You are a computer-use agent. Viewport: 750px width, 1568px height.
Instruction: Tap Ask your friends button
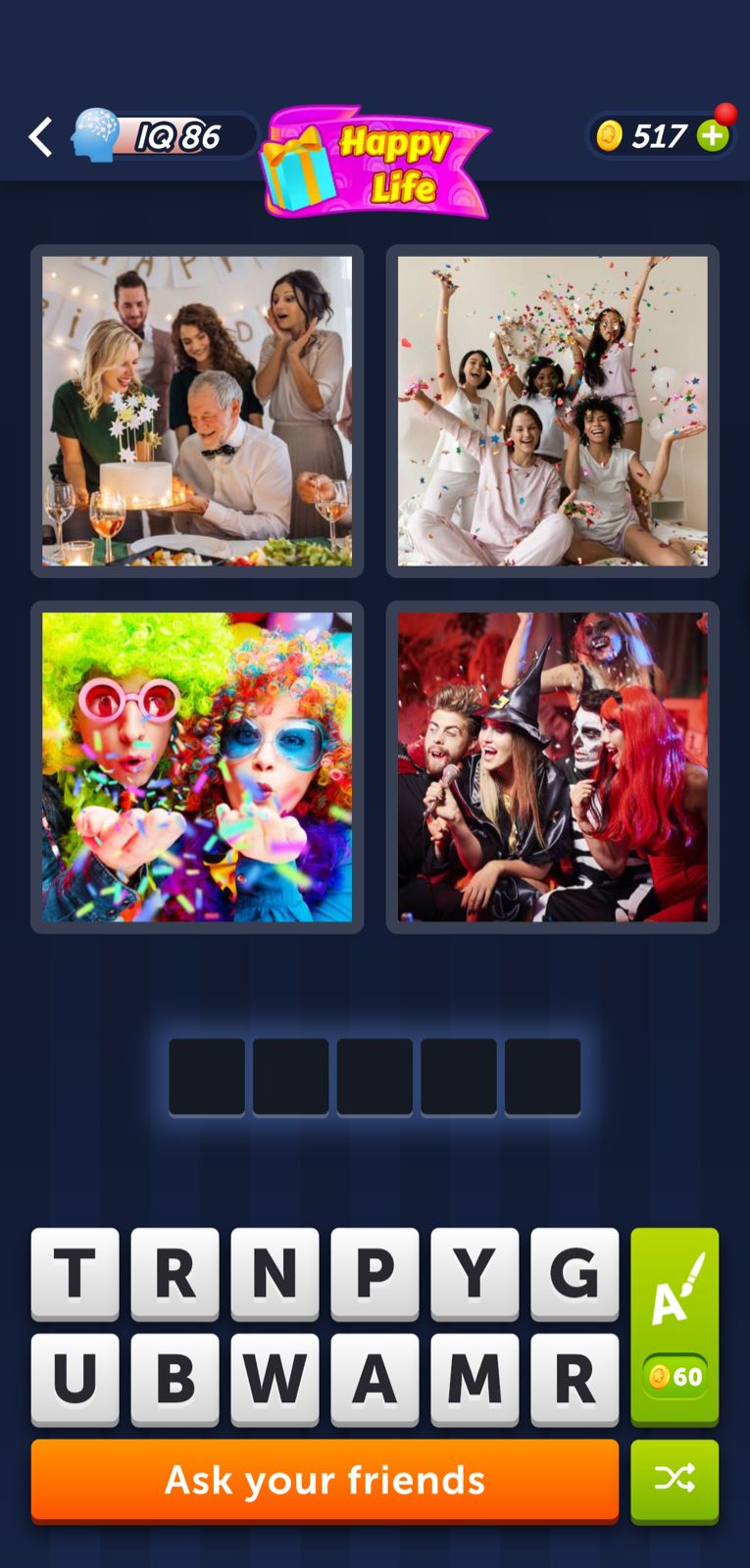pyautogui.click(x=325, y=1480)
